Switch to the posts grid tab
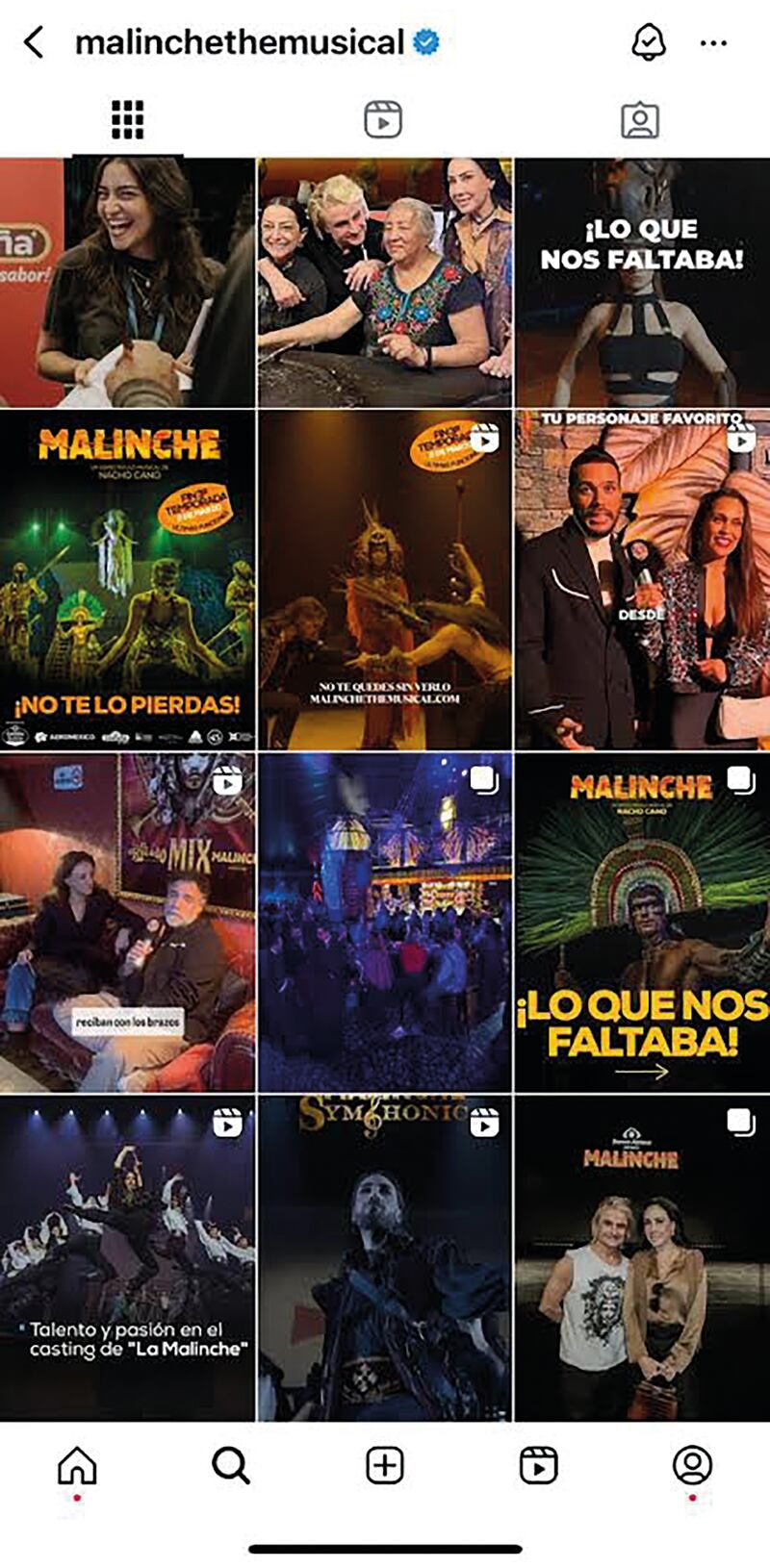This screenshot has height=1568, width=770. click(127, 120)
